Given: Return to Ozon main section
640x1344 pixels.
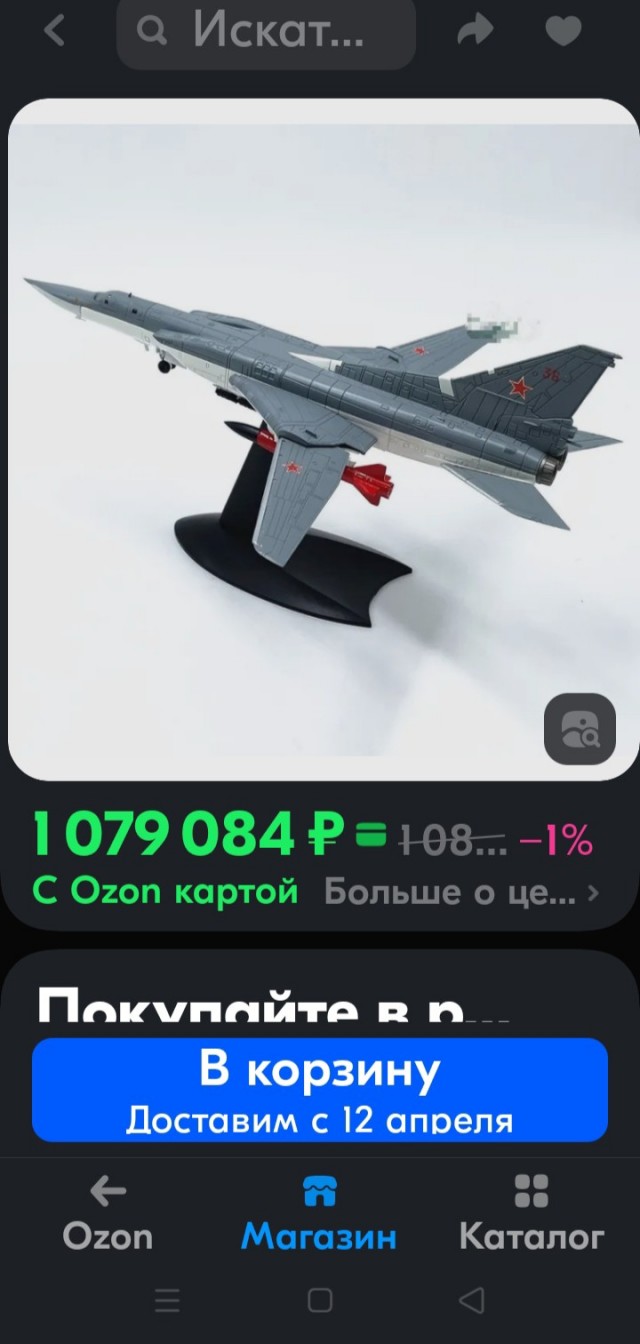Looking at the screenshot, I should [108, 1213].
